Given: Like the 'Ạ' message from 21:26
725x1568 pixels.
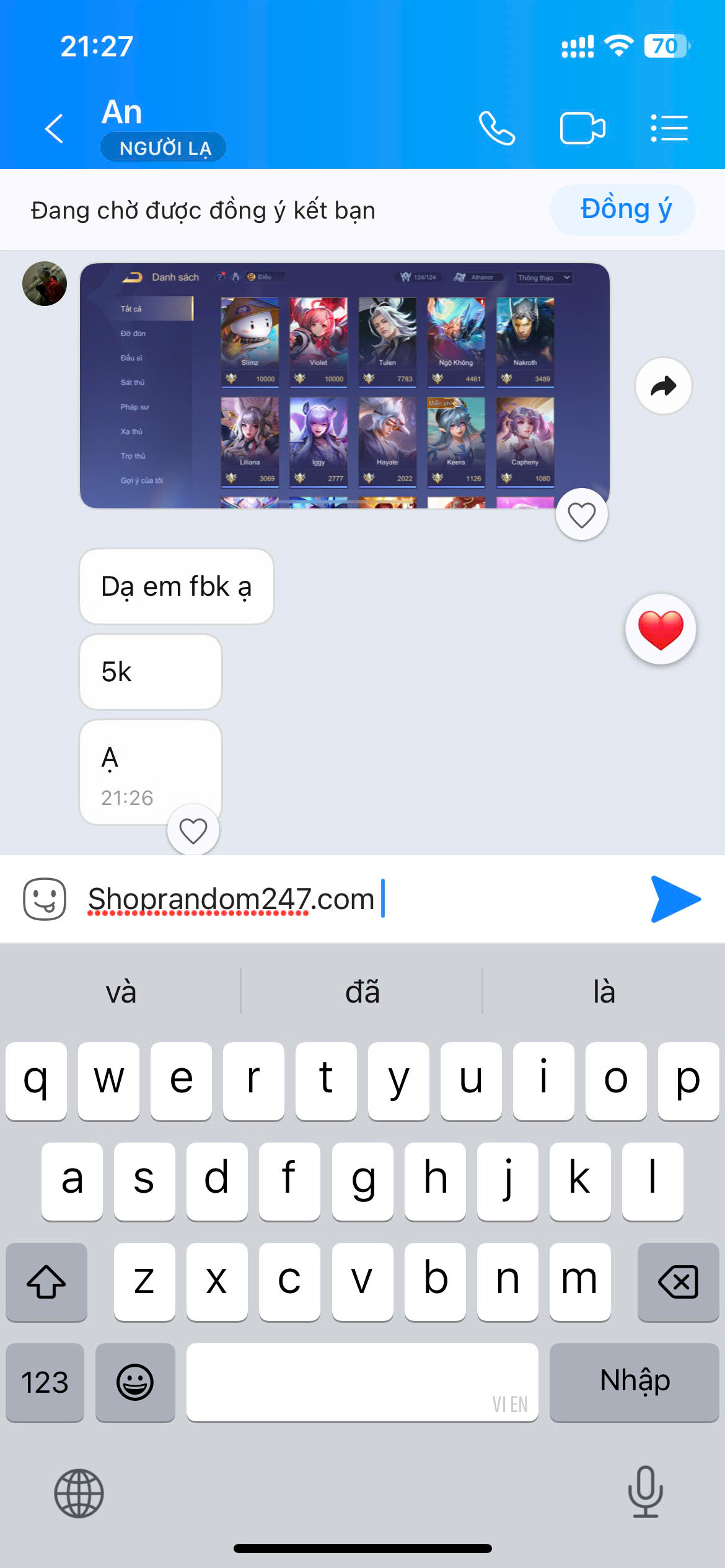Looking at the screenshot, I should pyautogui.click(x=193, y=830).
